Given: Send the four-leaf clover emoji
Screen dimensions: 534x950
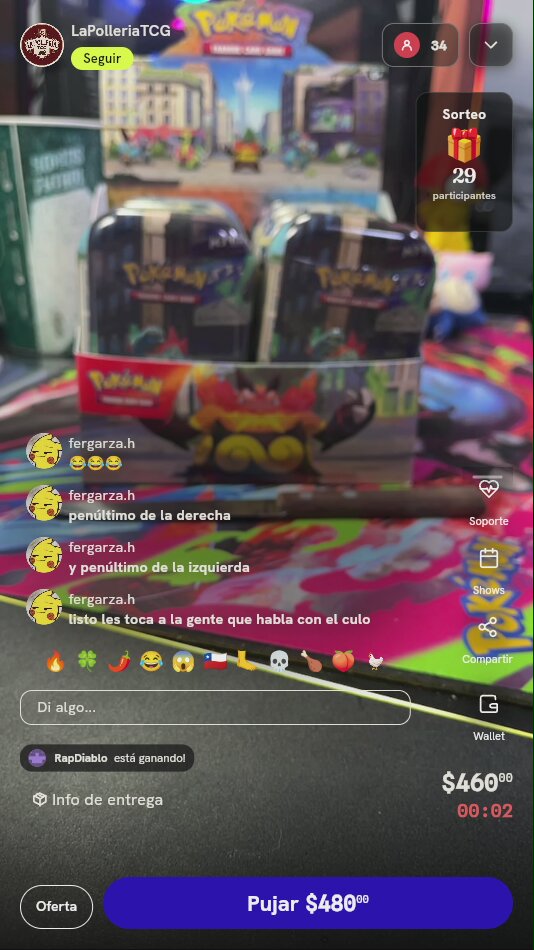Looking at the screenshot, I should click(x=87, y=661).
